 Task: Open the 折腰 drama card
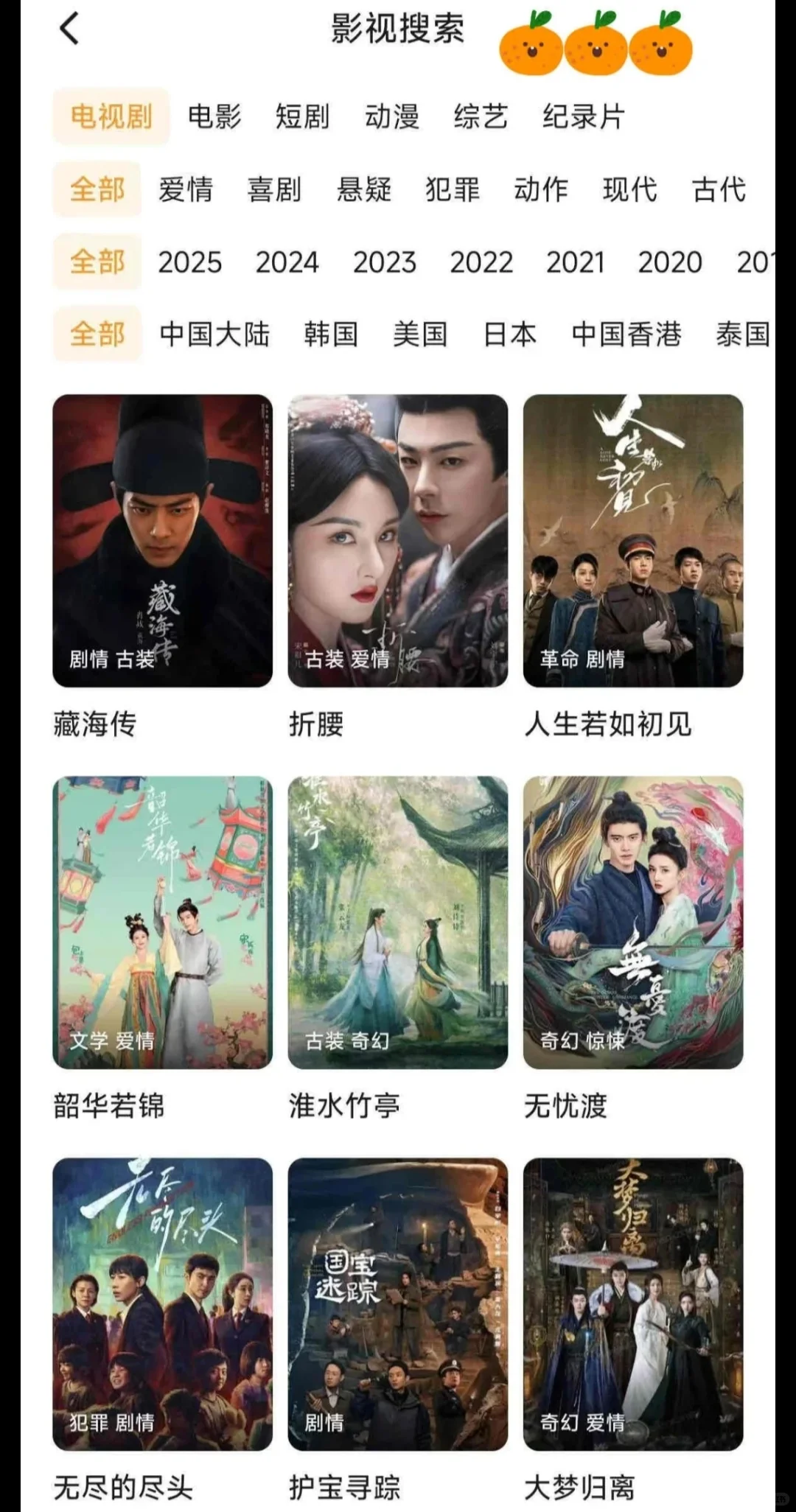click(397, 541)
